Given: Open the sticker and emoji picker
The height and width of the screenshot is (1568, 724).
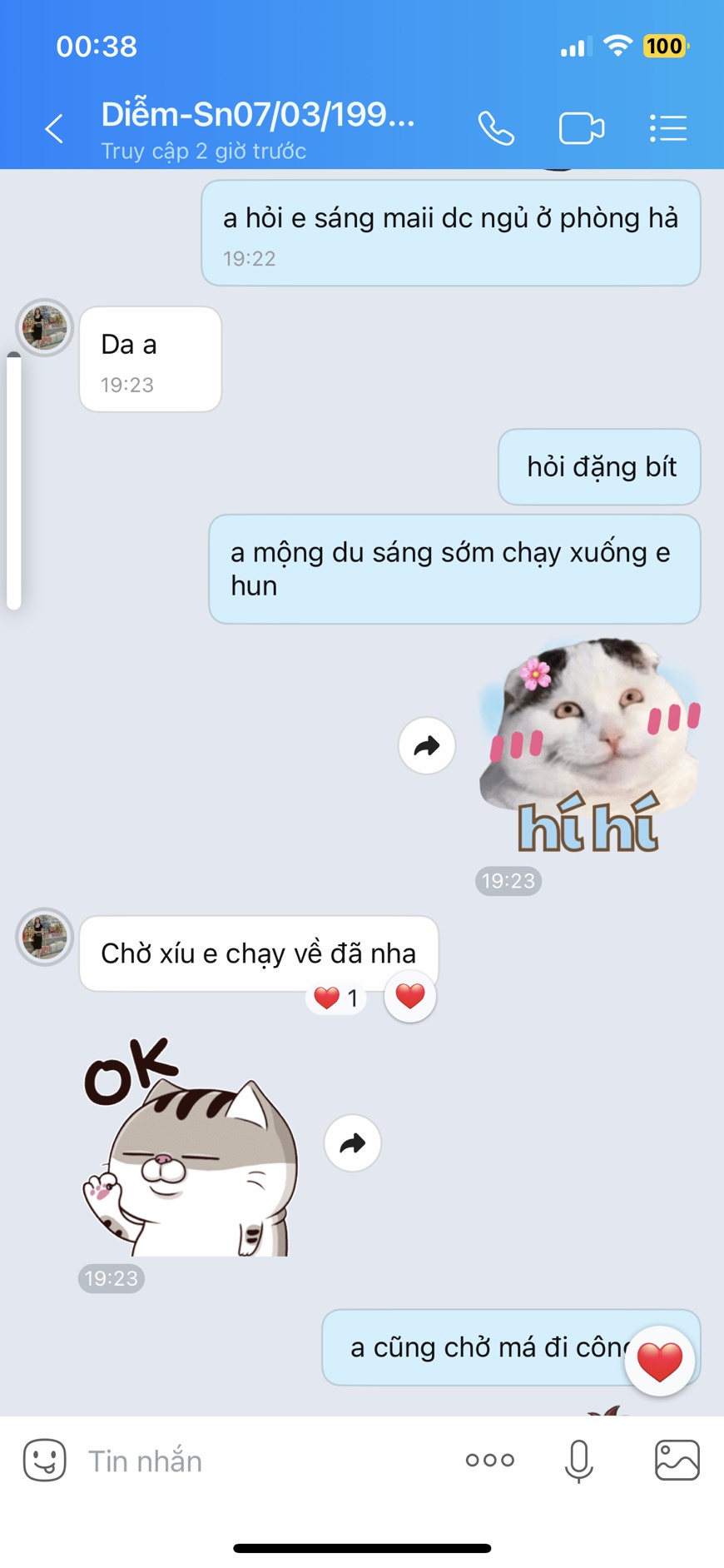Looking at the screenshot, I should (44, 1461).
